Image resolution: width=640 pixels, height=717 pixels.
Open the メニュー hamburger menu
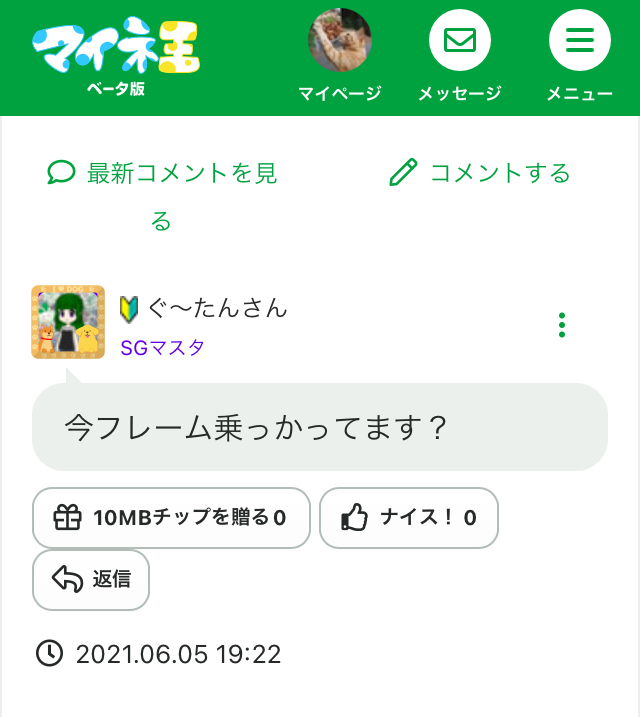point(579,57)
